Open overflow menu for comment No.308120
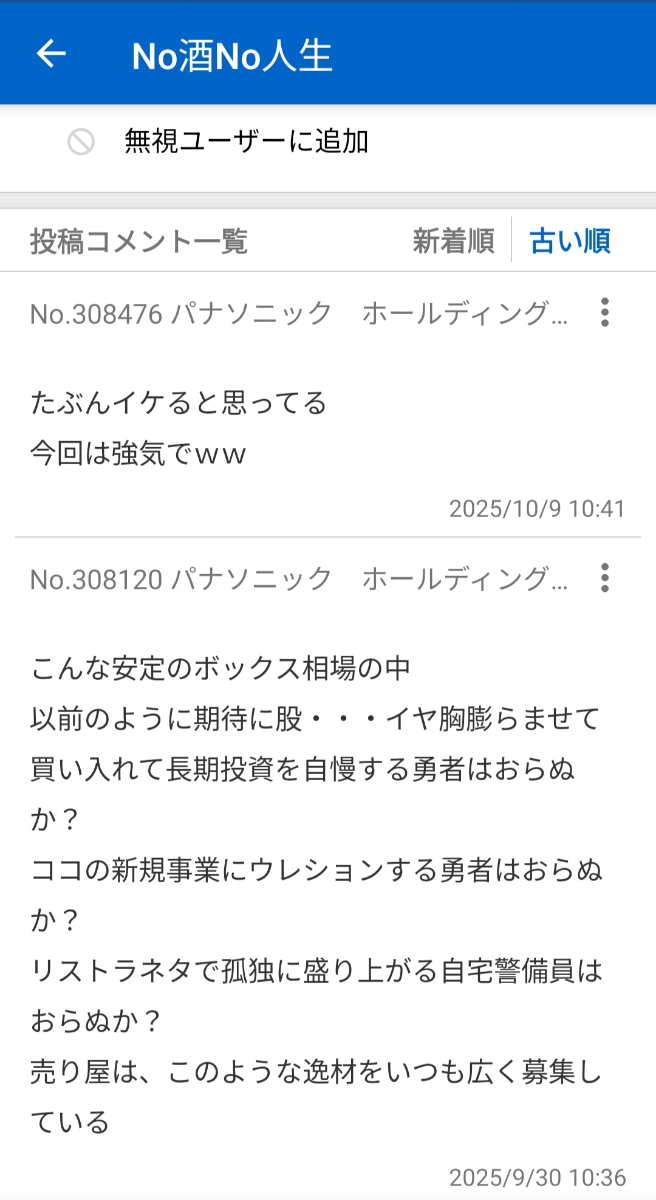Viewport: 656px width, 1200px height. click(x=604, y=578)
